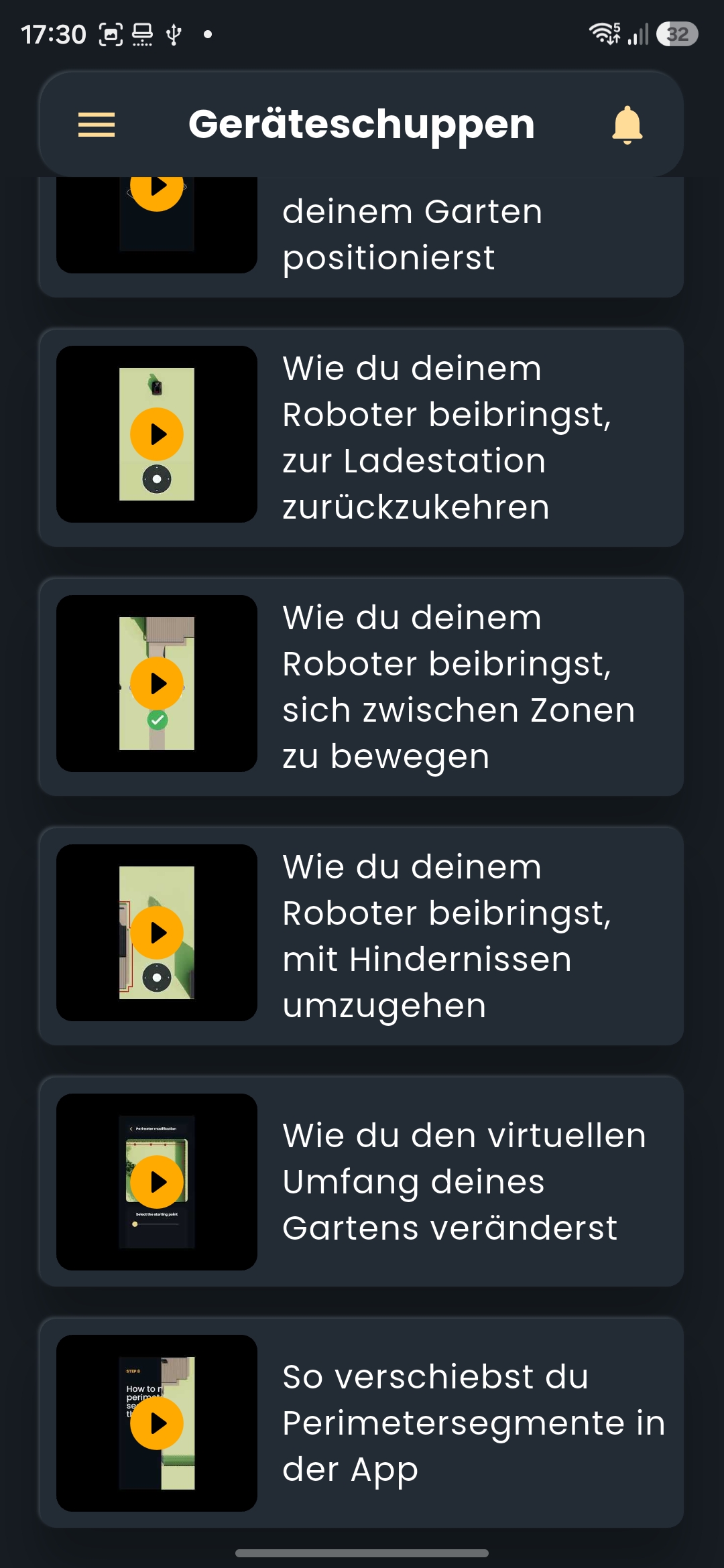Open the video about positioning in the garden
The image size is (724, 1568).
[361, 237]
